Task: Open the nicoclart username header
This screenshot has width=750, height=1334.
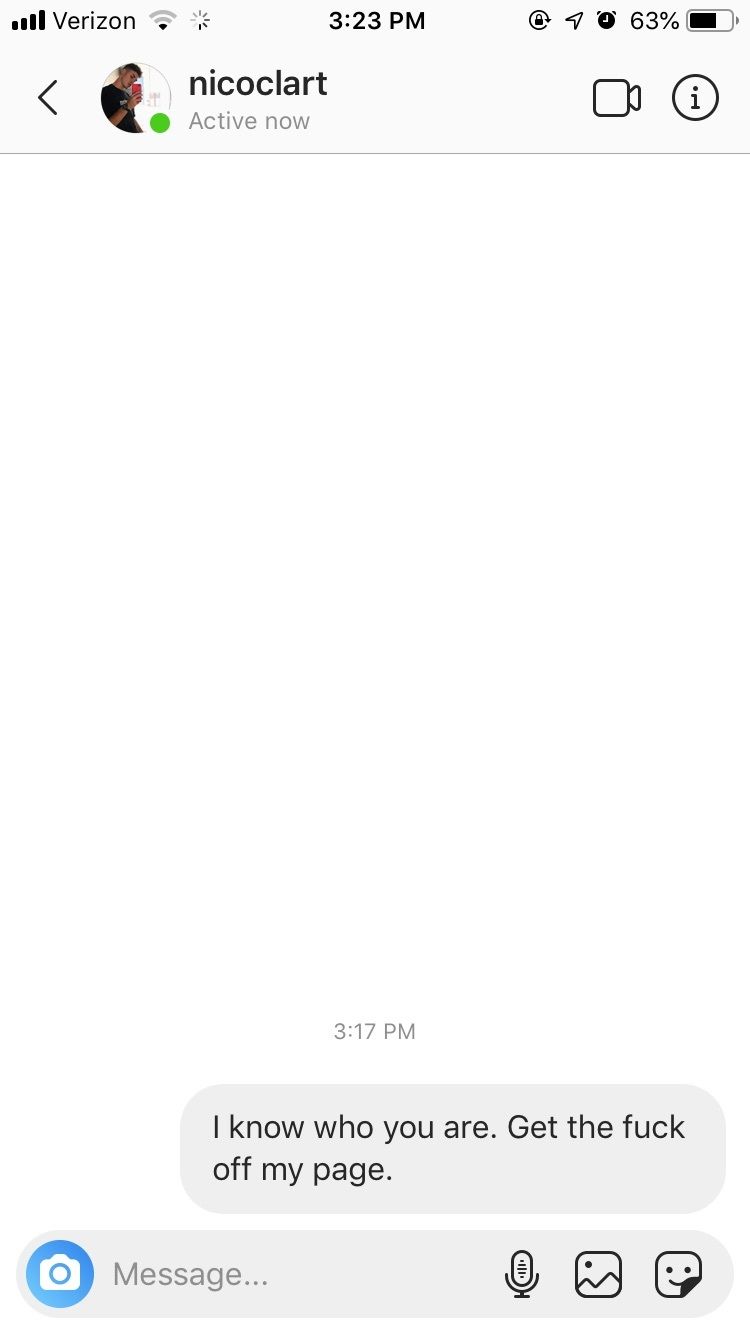Action: [x=258, y=84]
